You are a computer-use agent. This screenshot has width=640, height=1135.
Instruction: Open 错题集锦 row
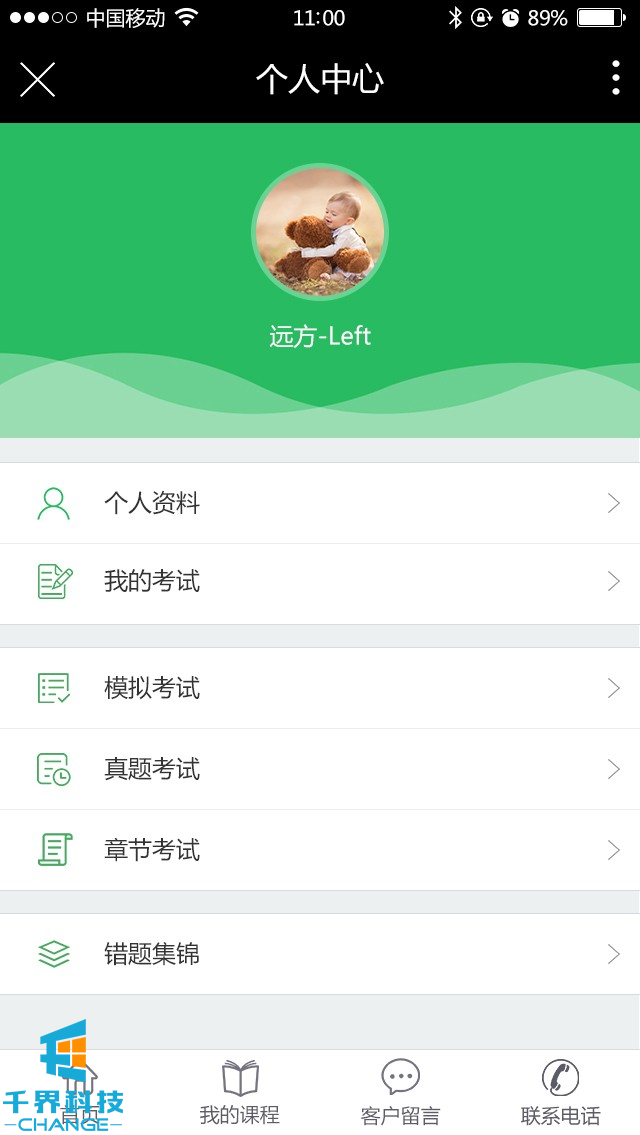[x=320, y=954]
